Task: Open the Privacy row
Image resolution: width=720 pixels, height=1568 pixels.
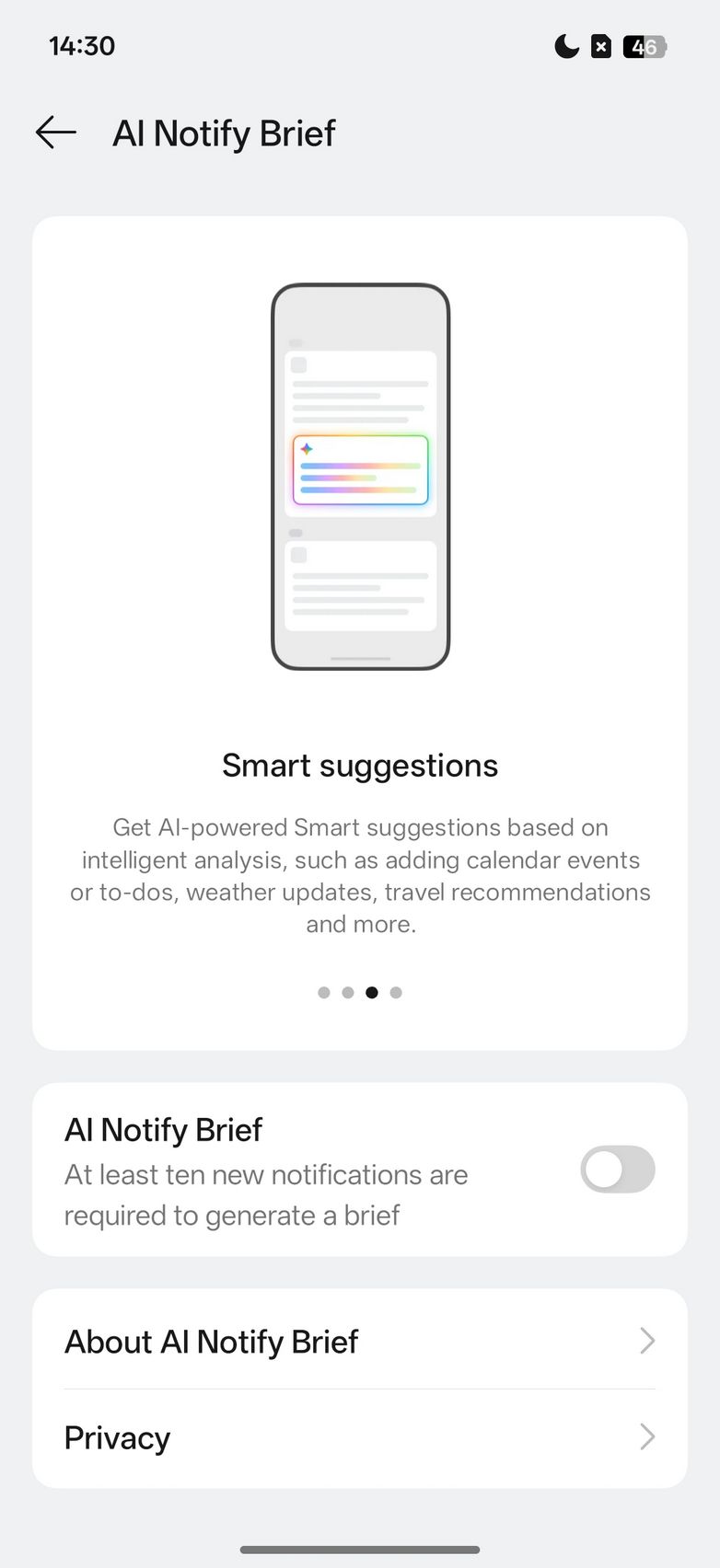Action: (x=359, y=1437)
